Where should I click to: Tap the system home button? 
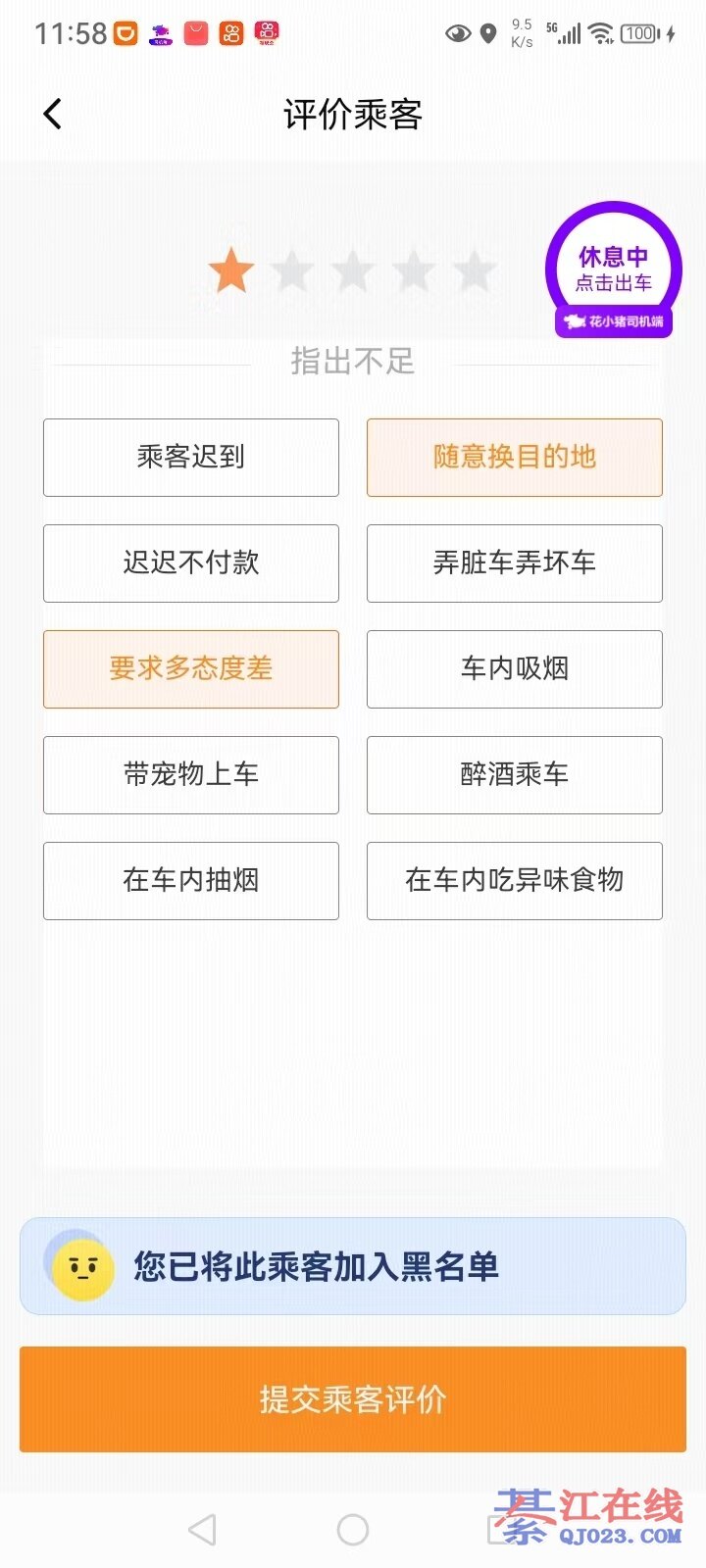(353, 1530)
